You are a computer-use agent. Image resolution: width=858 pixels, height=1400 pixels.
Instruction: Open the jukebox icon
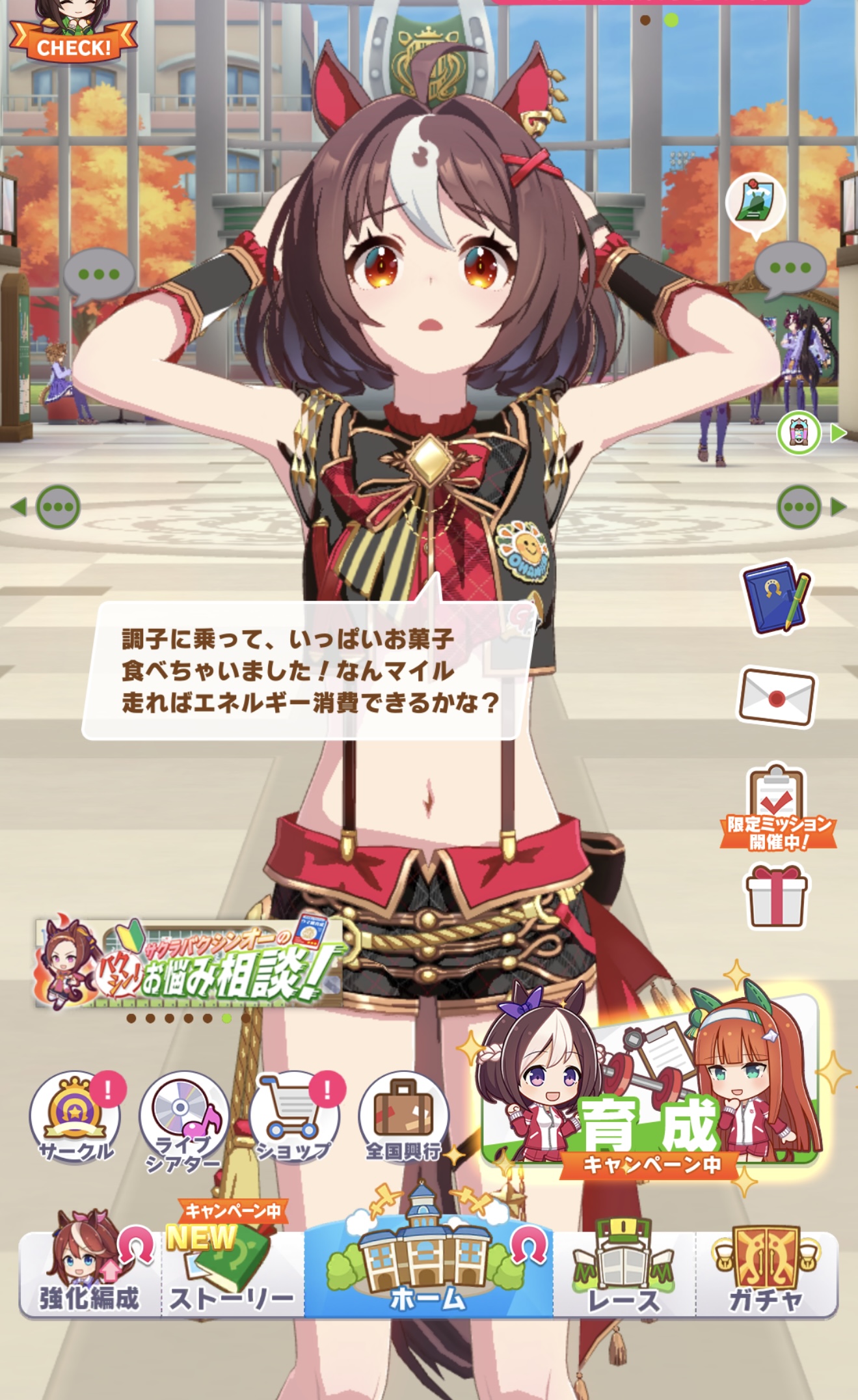(x=799, y=433)
